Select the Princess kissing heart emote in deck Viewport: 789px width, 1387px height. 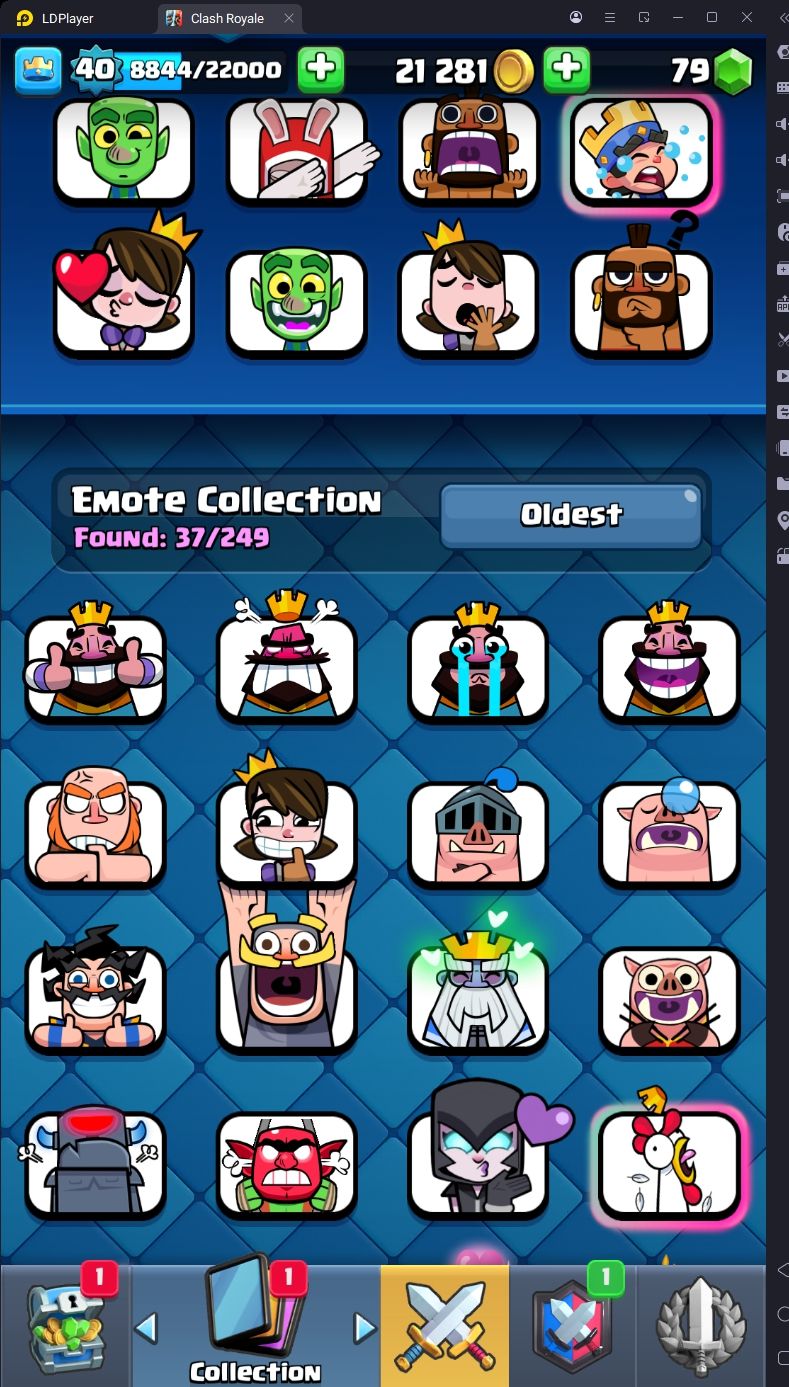pos(123,300)
